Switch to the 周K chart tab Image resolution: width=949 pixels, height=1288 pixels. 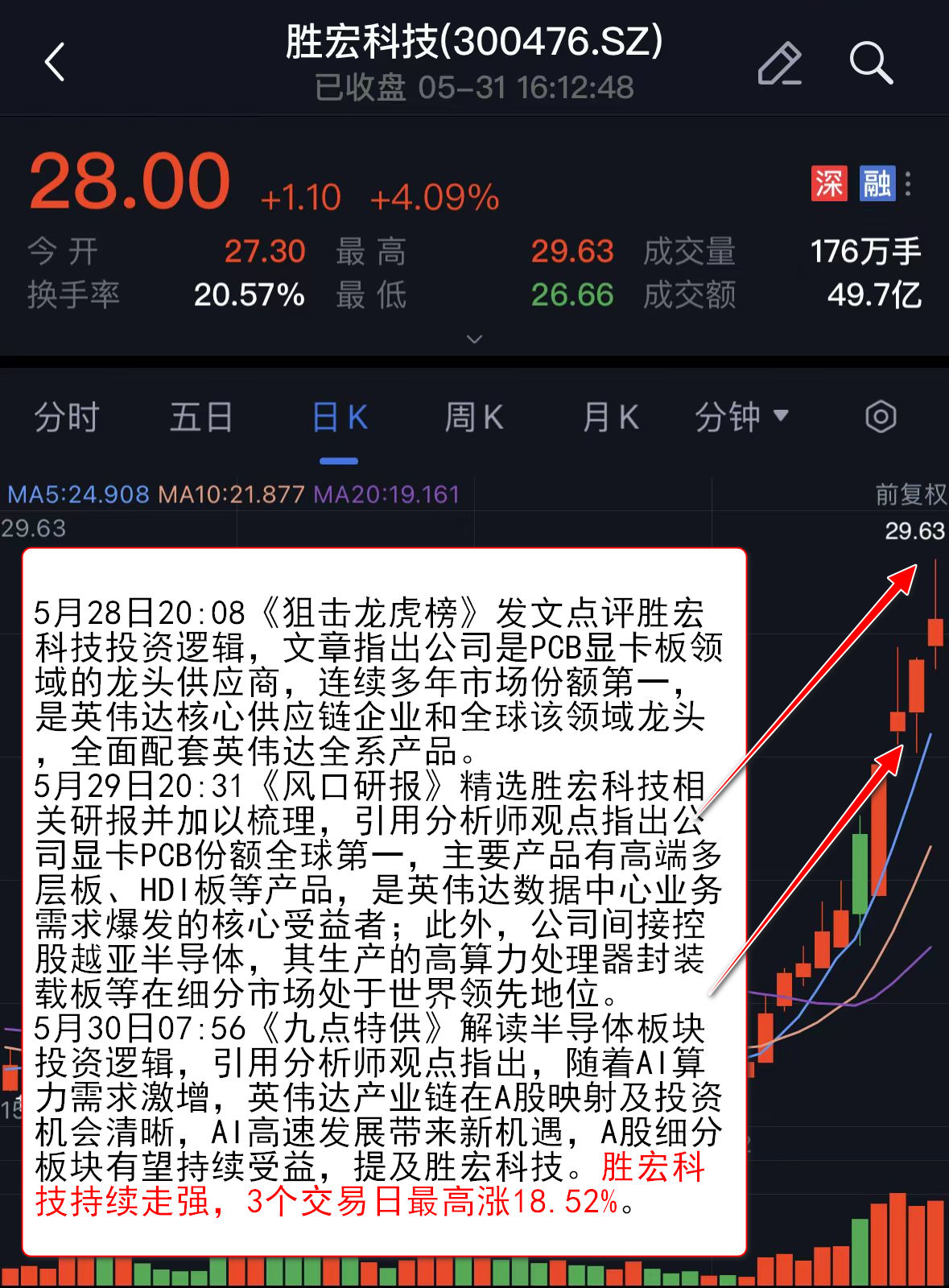click(474, 418)
